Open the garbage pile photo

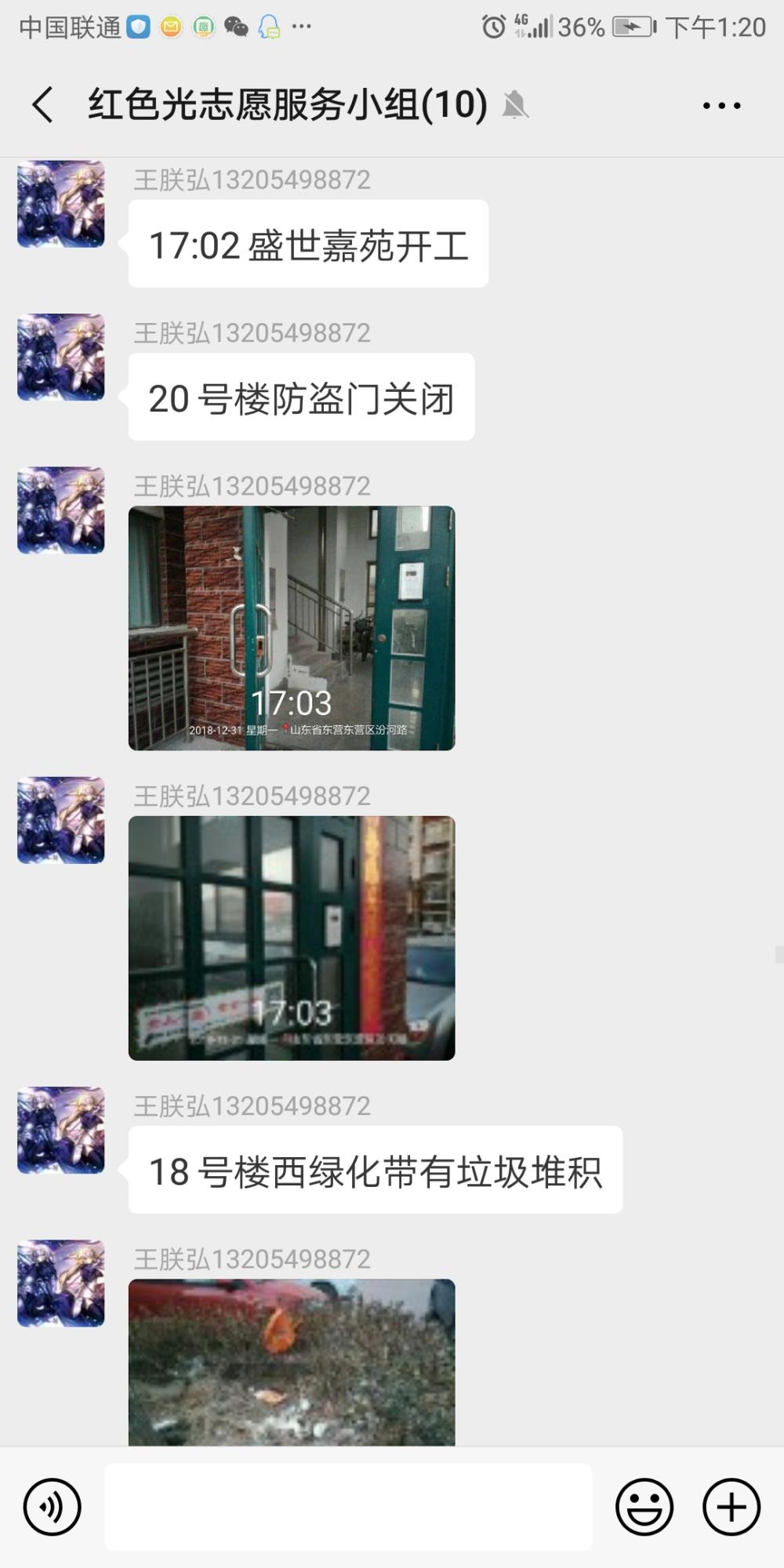292,1362
